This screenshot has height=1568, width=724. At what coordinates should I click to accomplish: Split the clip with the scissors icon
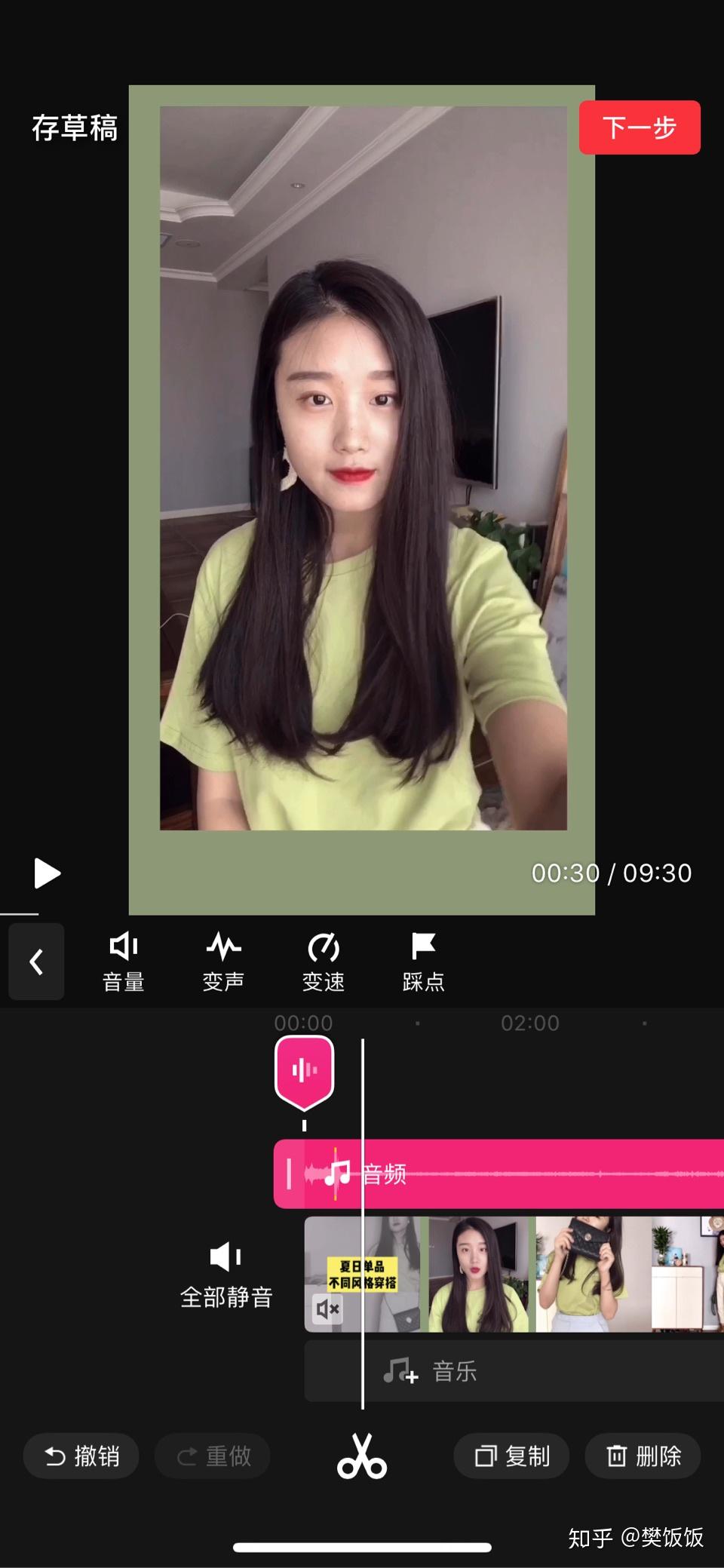click(x=362, y=1456)
